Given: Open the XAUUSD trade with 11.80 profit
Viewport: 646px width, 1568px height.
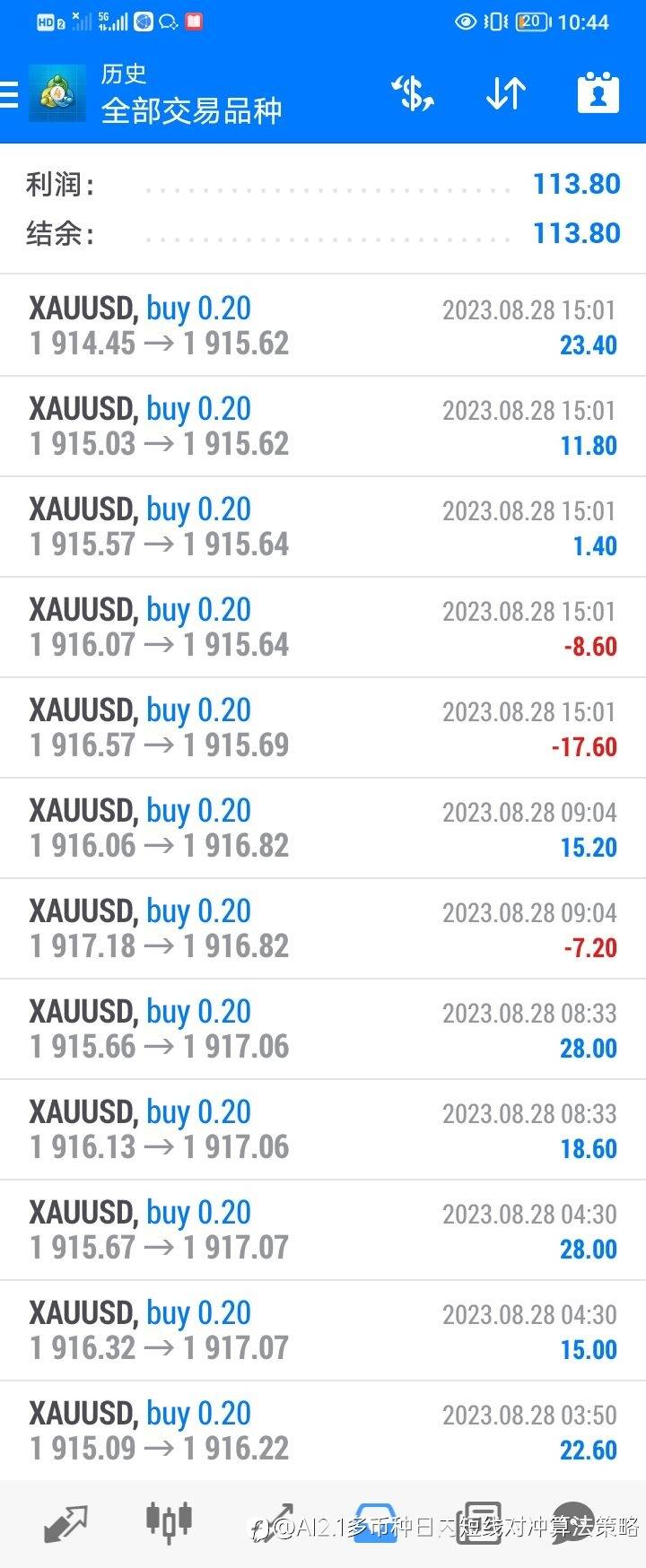Looking at the screenshot, I should coord(323,427).
